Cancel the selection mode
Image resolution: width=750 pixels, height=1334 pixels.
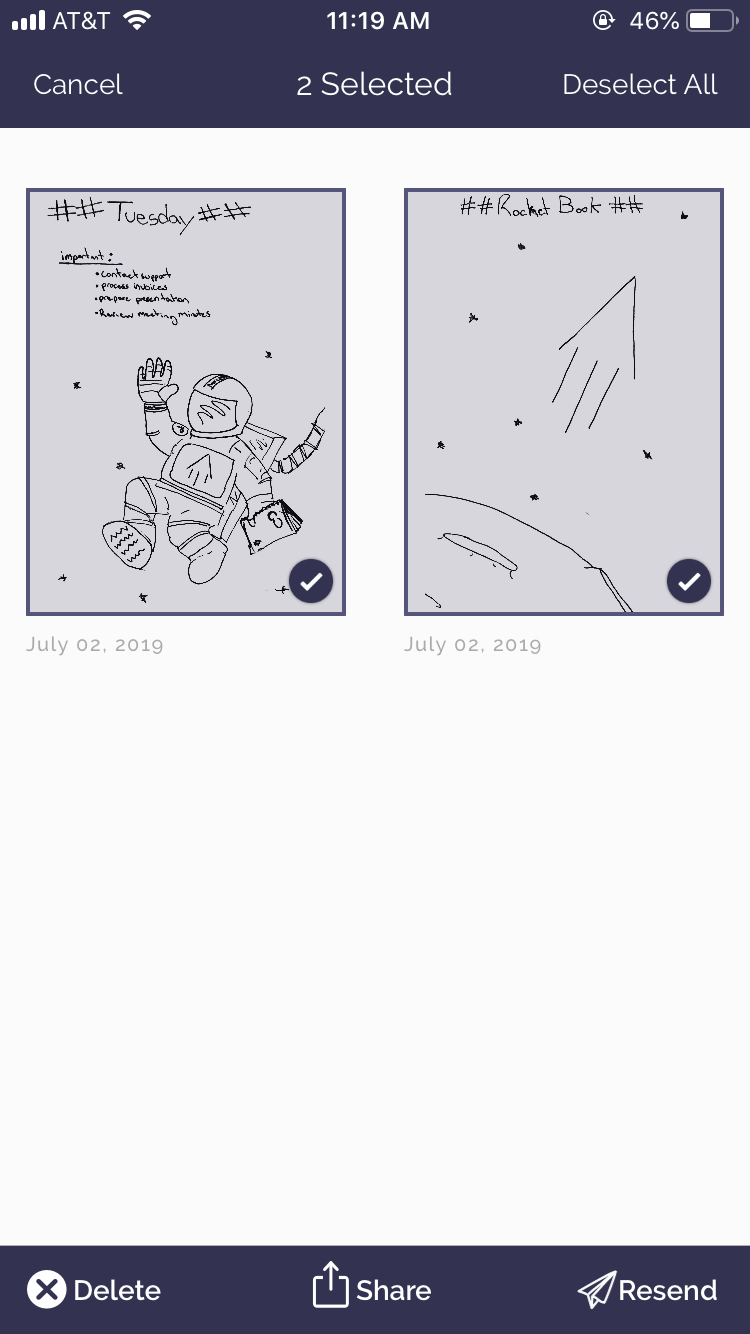point(78,85)
